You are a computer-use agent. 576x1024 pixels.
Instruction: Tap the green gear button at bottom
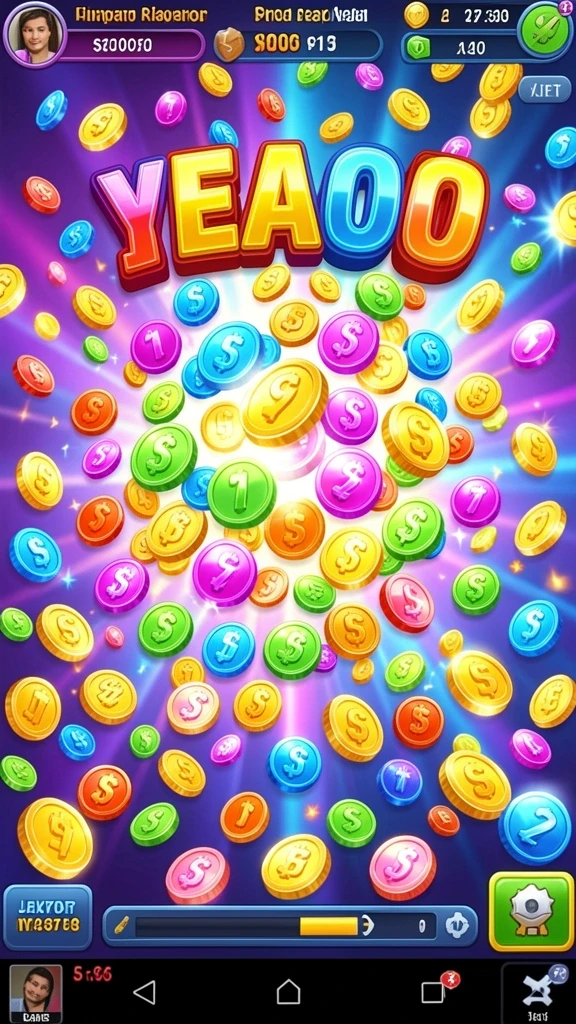pos(532,911)
